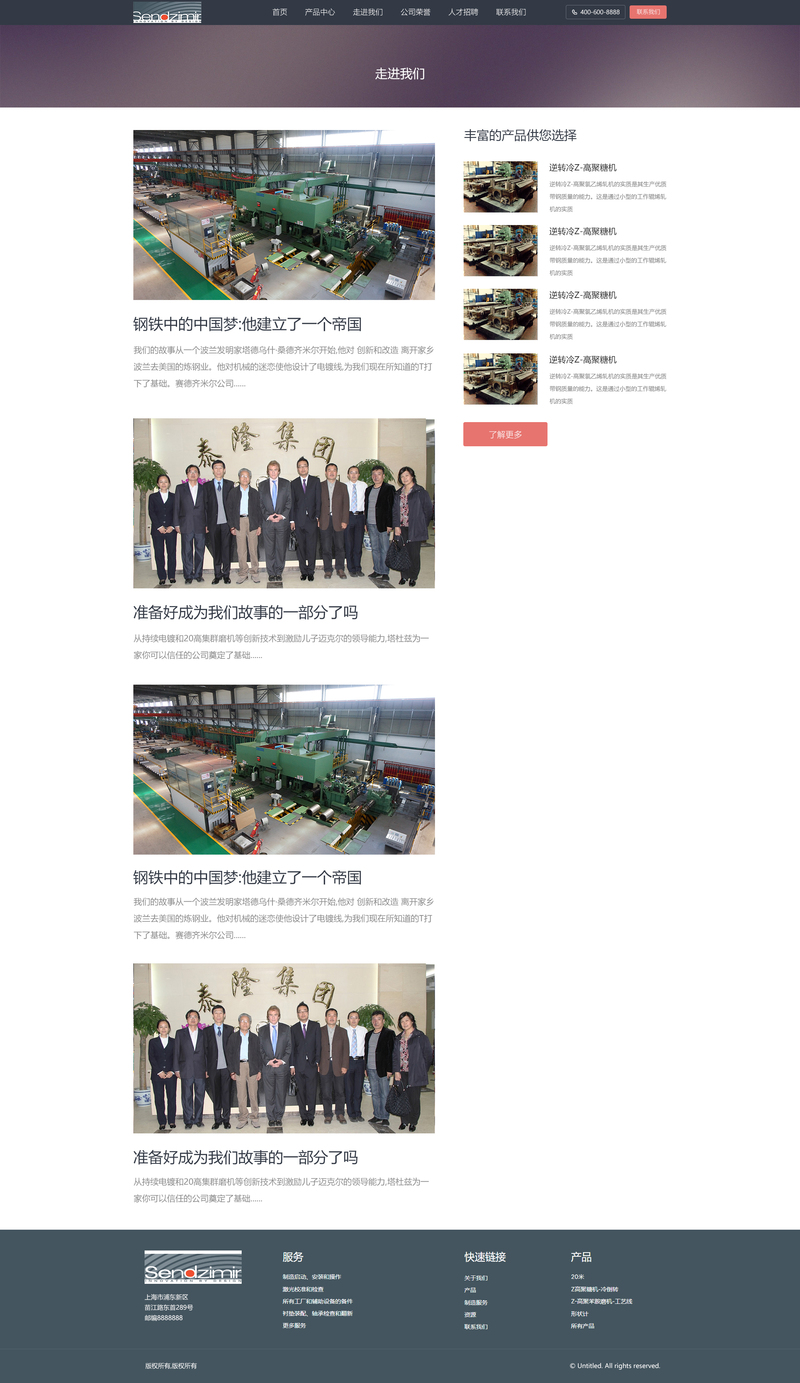Open footer link 所有产品

tap(583, 1326)
